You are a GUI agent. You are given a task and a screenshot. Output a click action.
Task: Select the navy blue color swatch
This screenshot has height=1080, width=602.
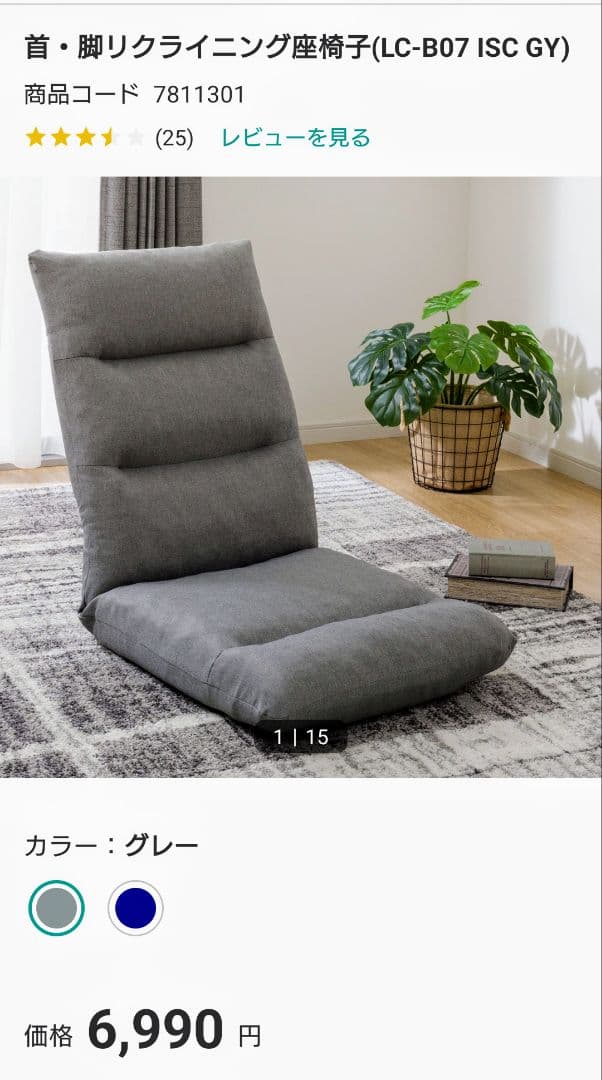[135, 908]
